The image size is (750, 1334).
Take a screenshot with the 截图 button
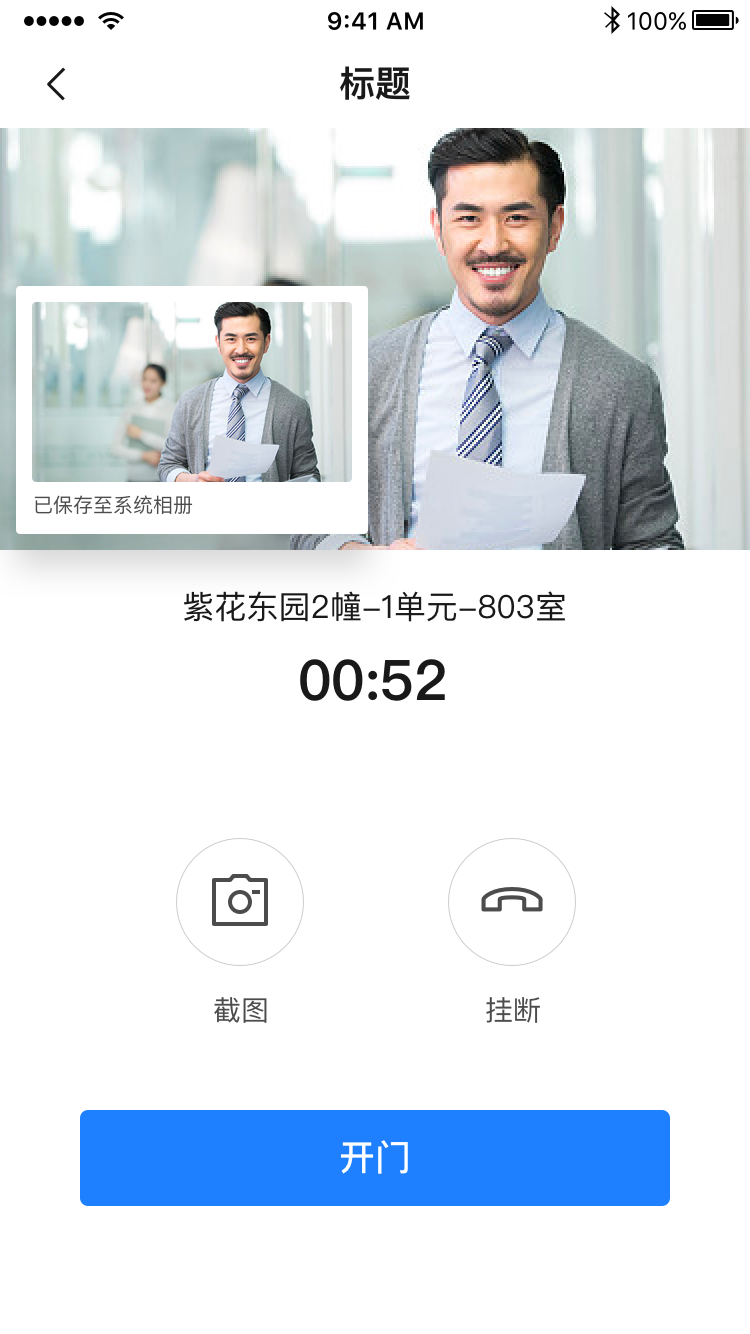[x=240, y=901]
